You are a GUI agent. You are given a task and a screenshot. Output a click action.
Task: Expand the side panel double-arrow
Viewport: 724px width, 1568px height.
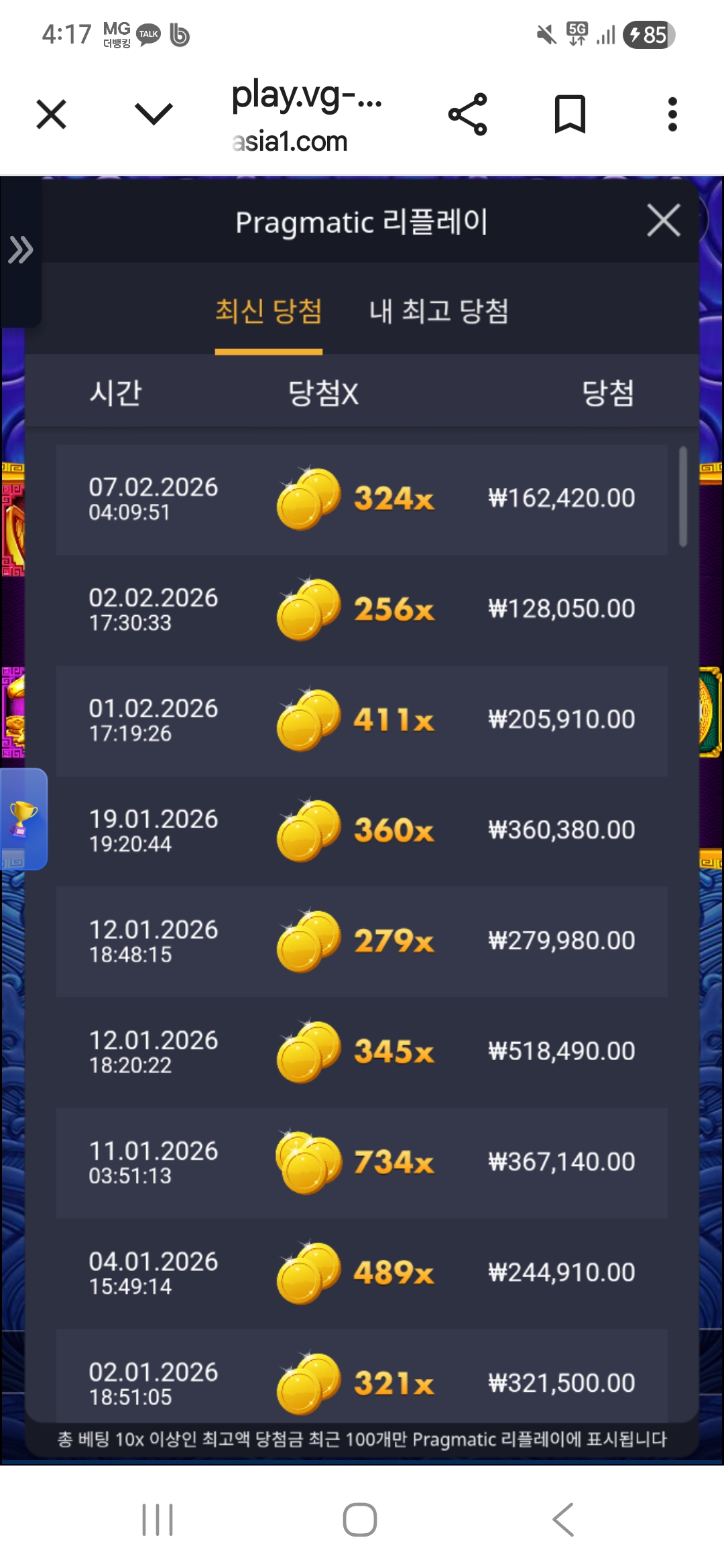point(20,250)
